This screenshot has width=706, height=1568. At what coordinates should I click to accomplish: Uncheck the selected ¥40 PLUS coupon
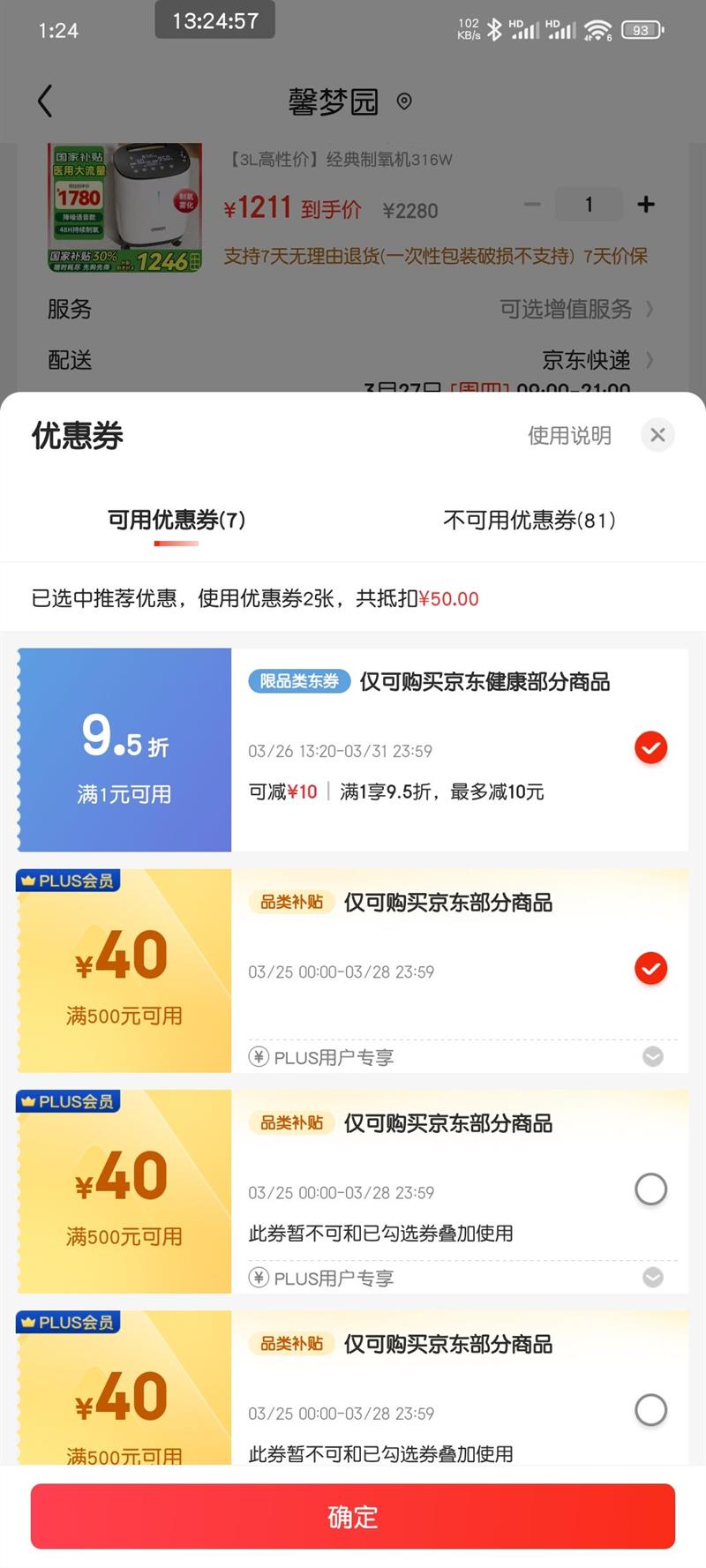[650, 969]
